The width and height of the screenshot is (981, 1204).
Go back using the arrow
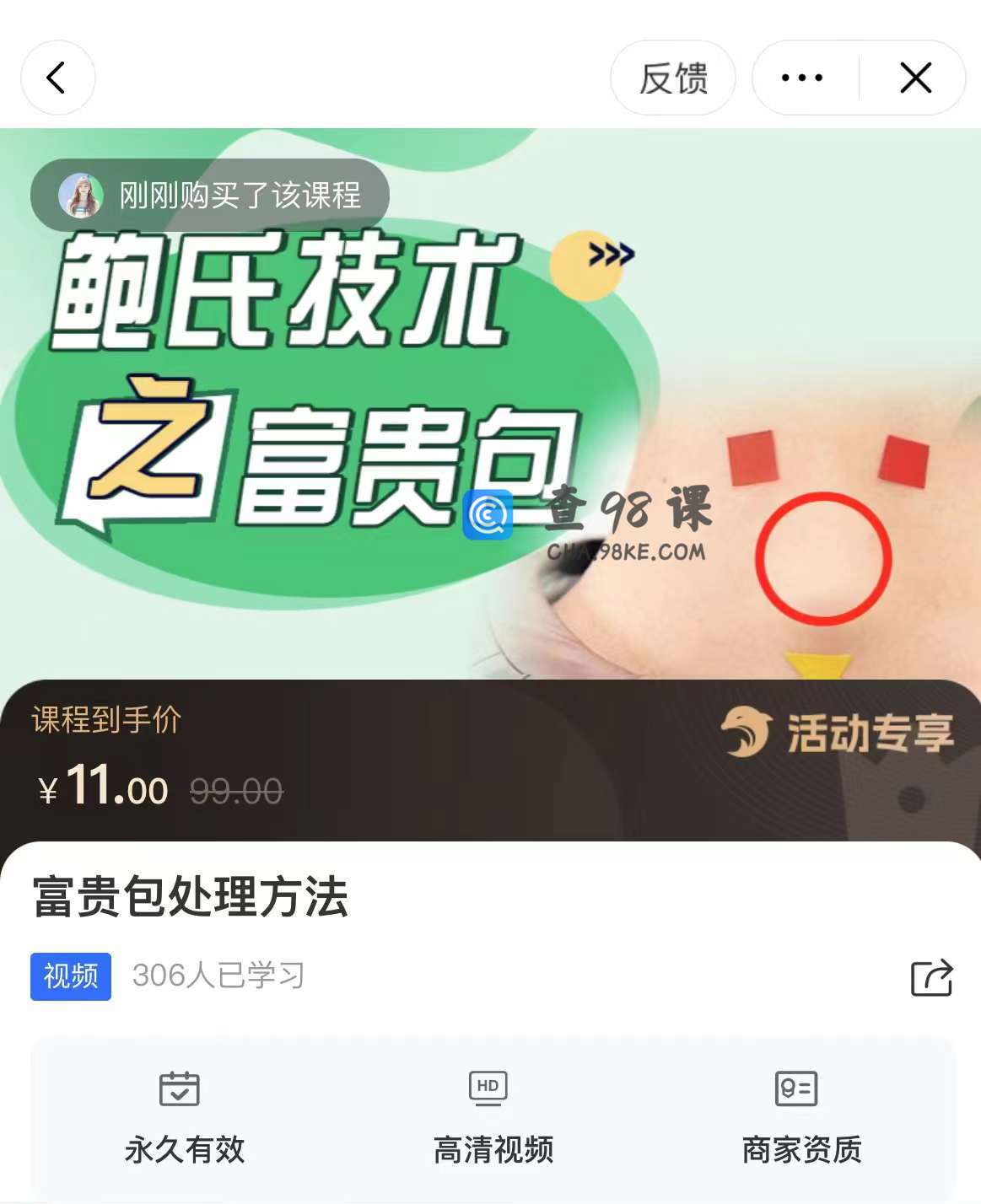(57, 78)
